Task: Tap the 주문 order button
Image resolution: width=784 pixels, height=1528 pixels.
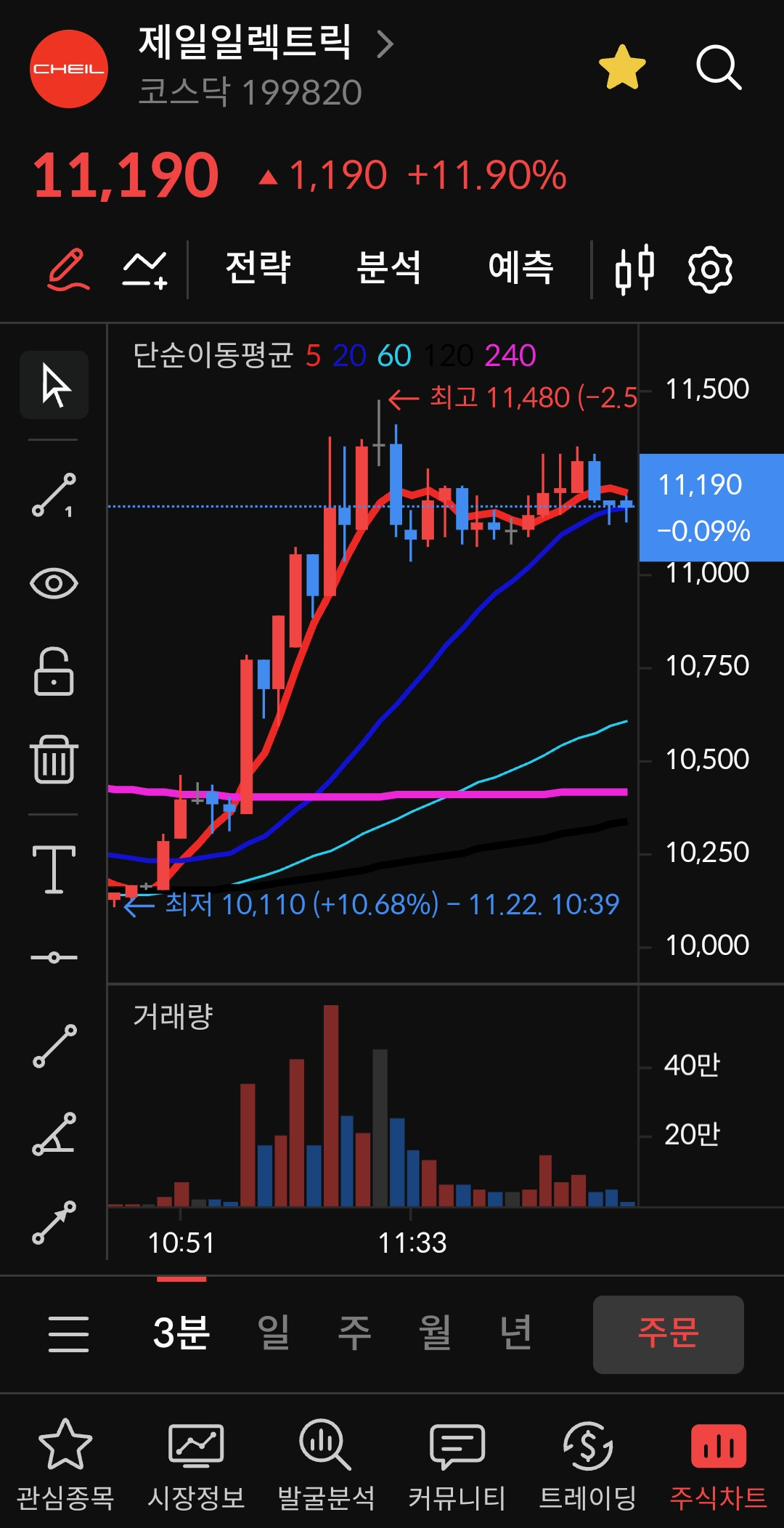Action: (x=668, y=1333)
